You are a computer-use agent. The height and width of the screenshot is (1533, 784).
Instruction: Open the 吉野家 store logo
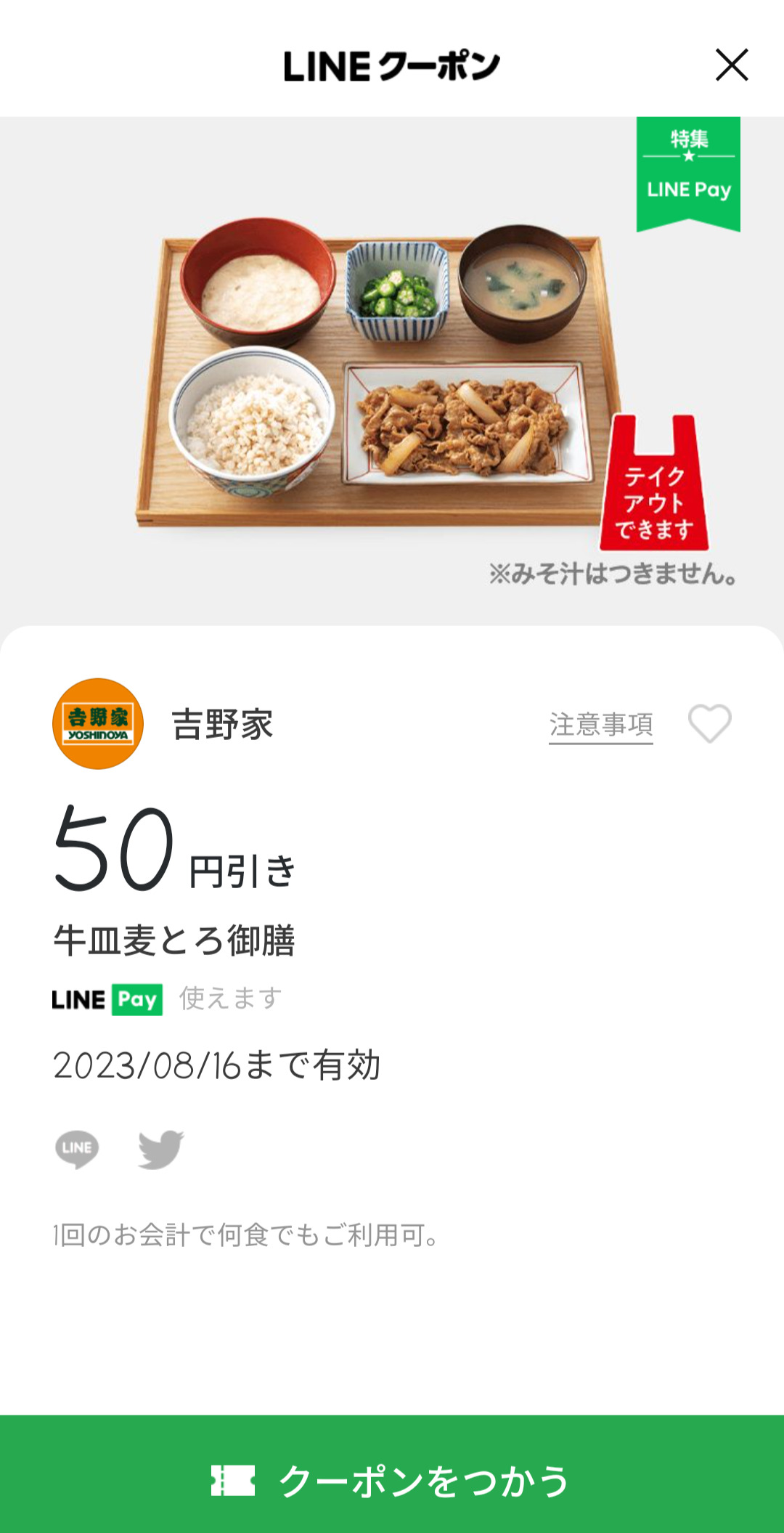[x=98, y=724]
